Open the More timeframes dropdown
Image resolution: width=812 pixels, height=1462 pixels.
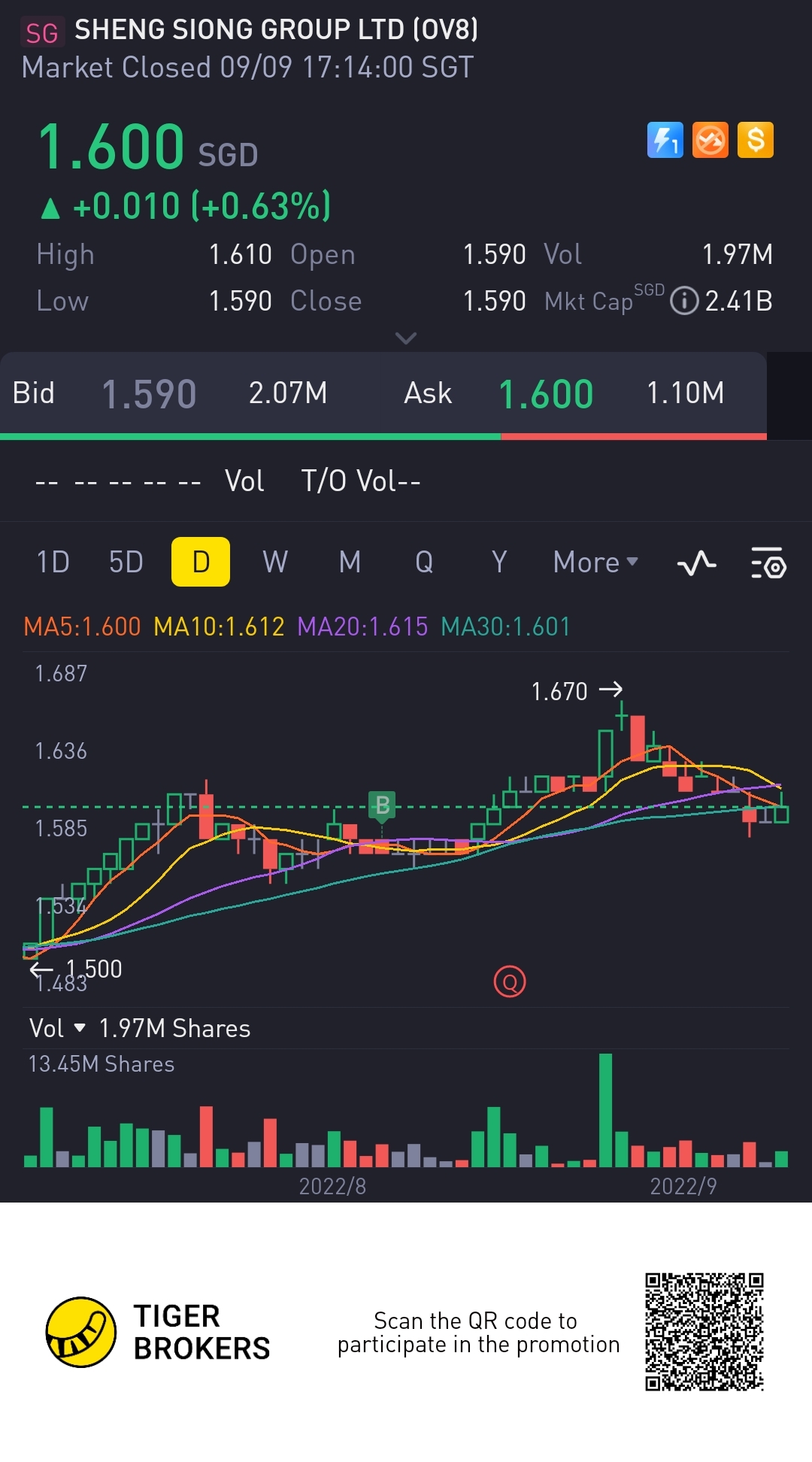pyautogui.click(x=595, y=562)
